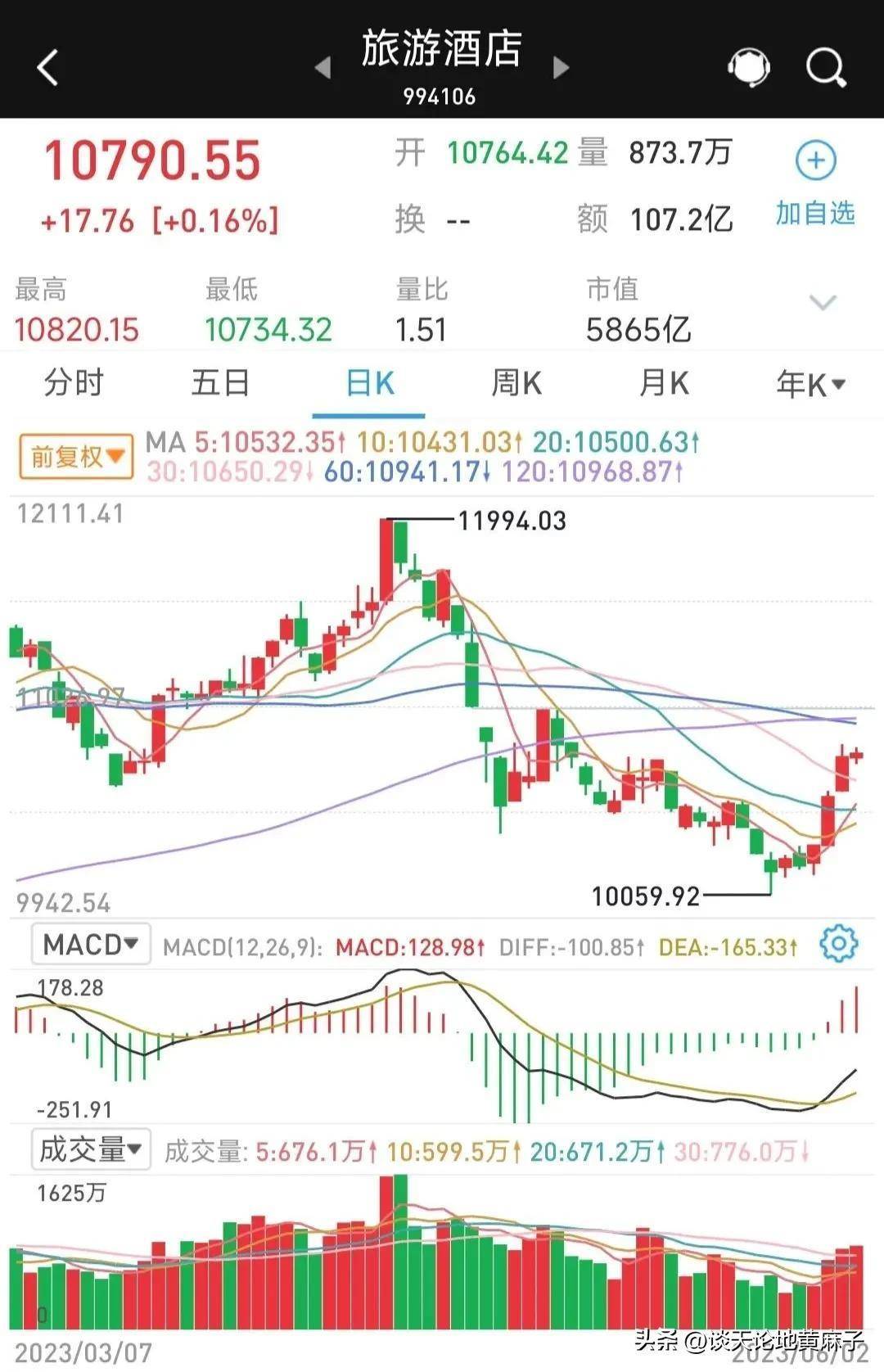Switch to the next sector with right arrow
884x1372 pixels.
click(x=561, y=67)
